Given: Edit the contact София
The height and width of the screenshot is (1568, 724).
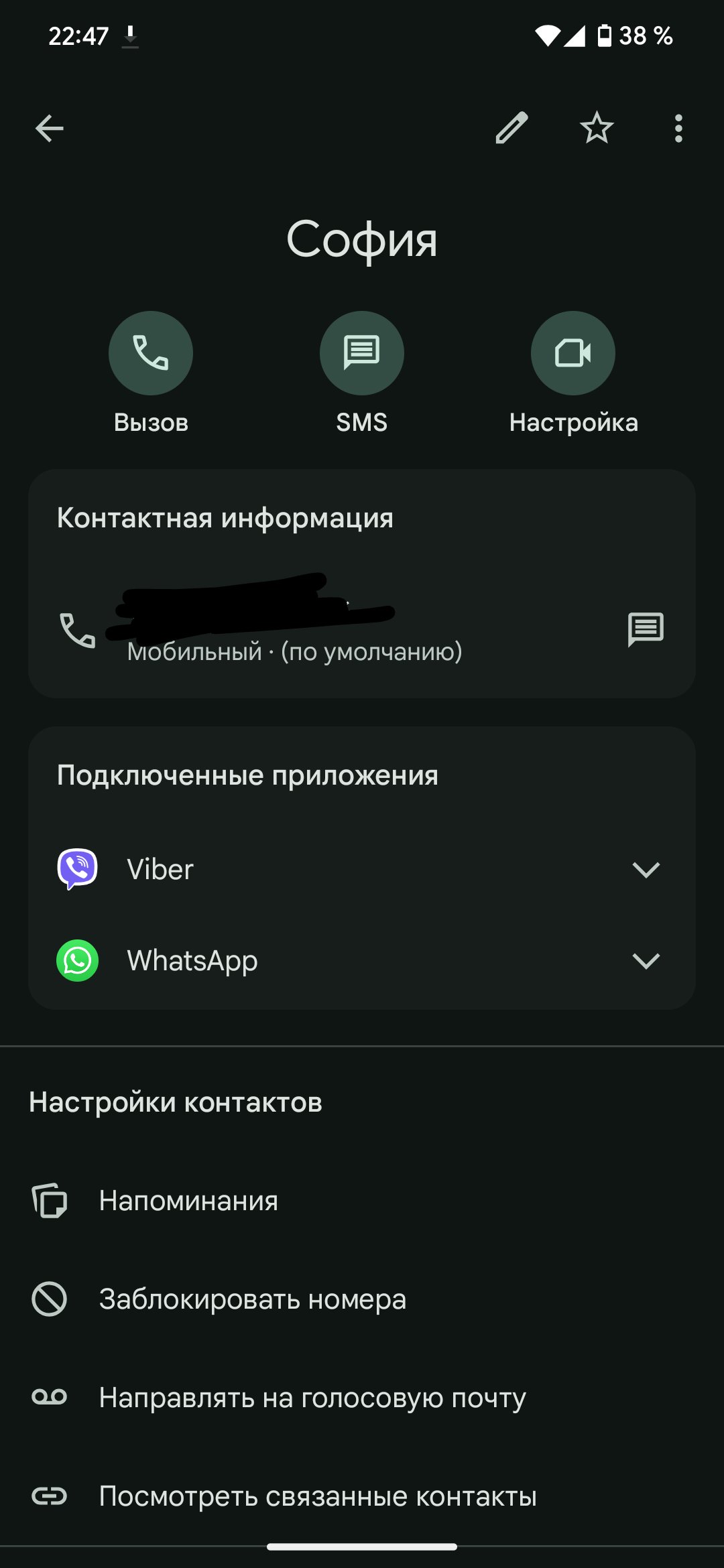Looking at the screenshot, I should coord(511,128).
